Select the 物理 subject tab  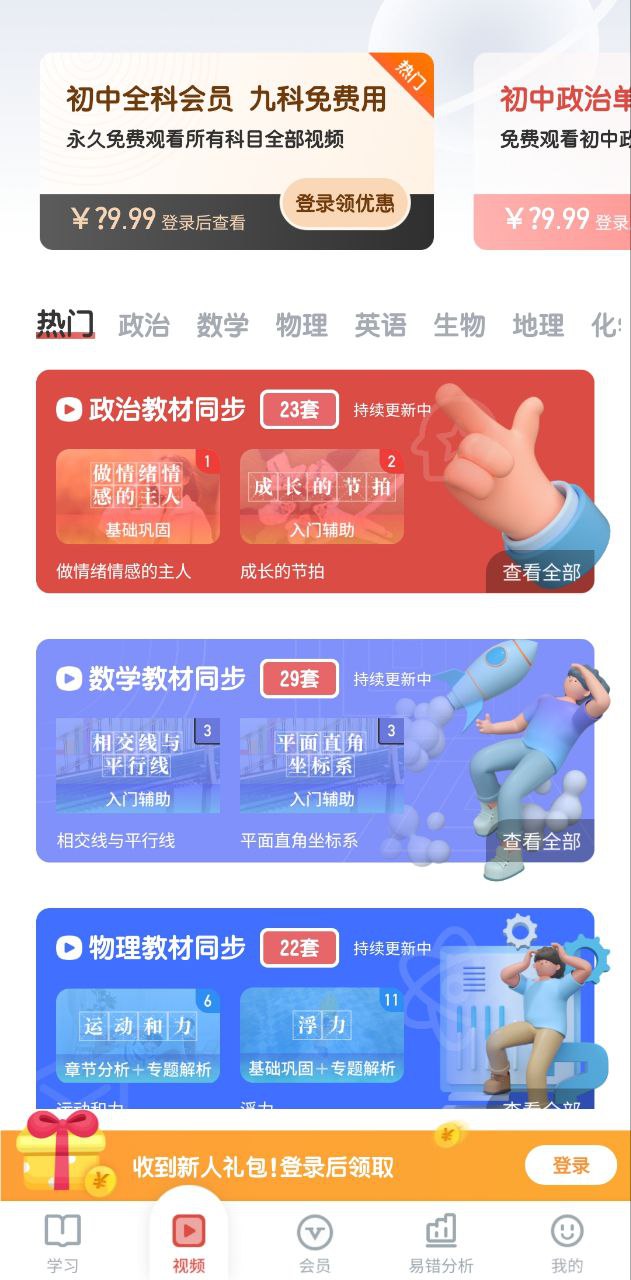click(x=301, y=325)
